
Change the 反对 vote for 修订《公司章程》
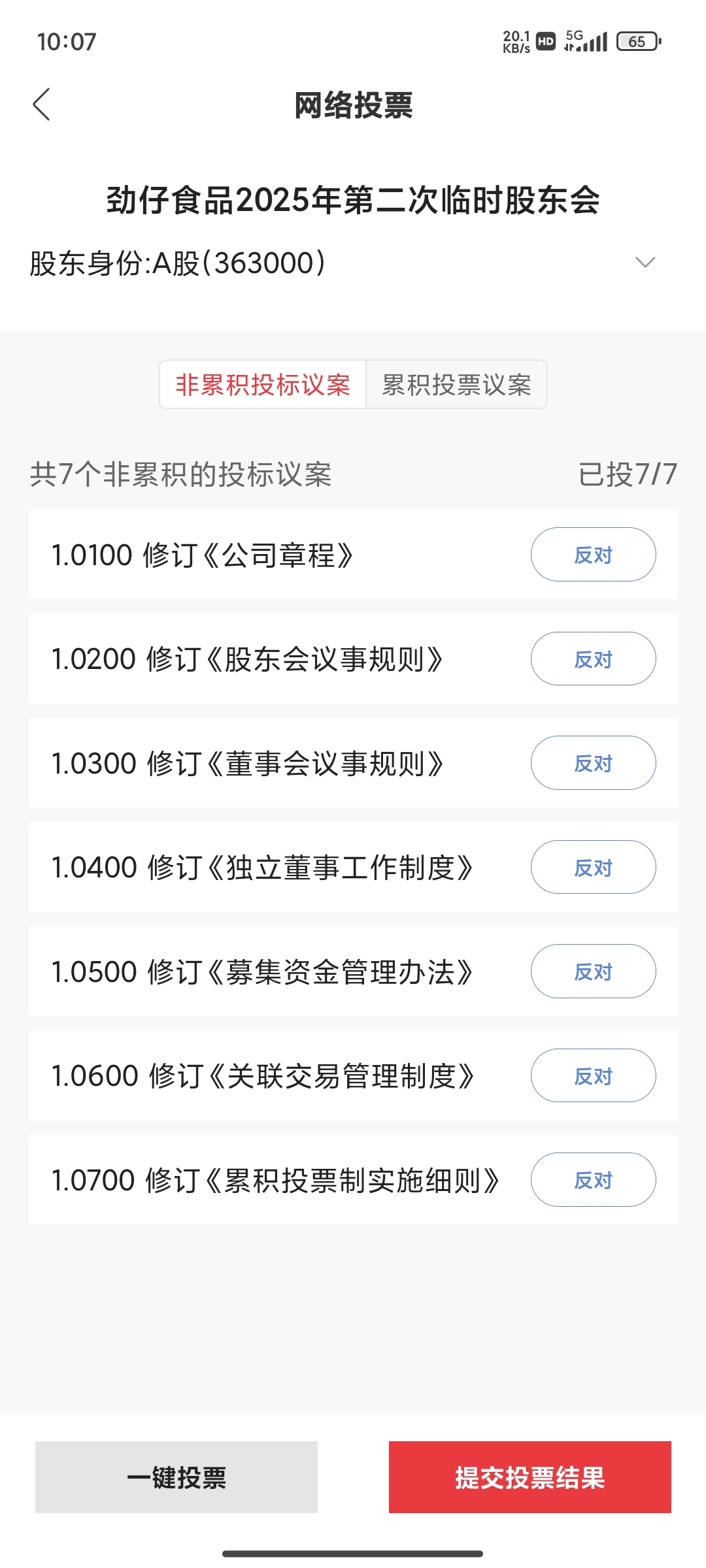(593, 555)
